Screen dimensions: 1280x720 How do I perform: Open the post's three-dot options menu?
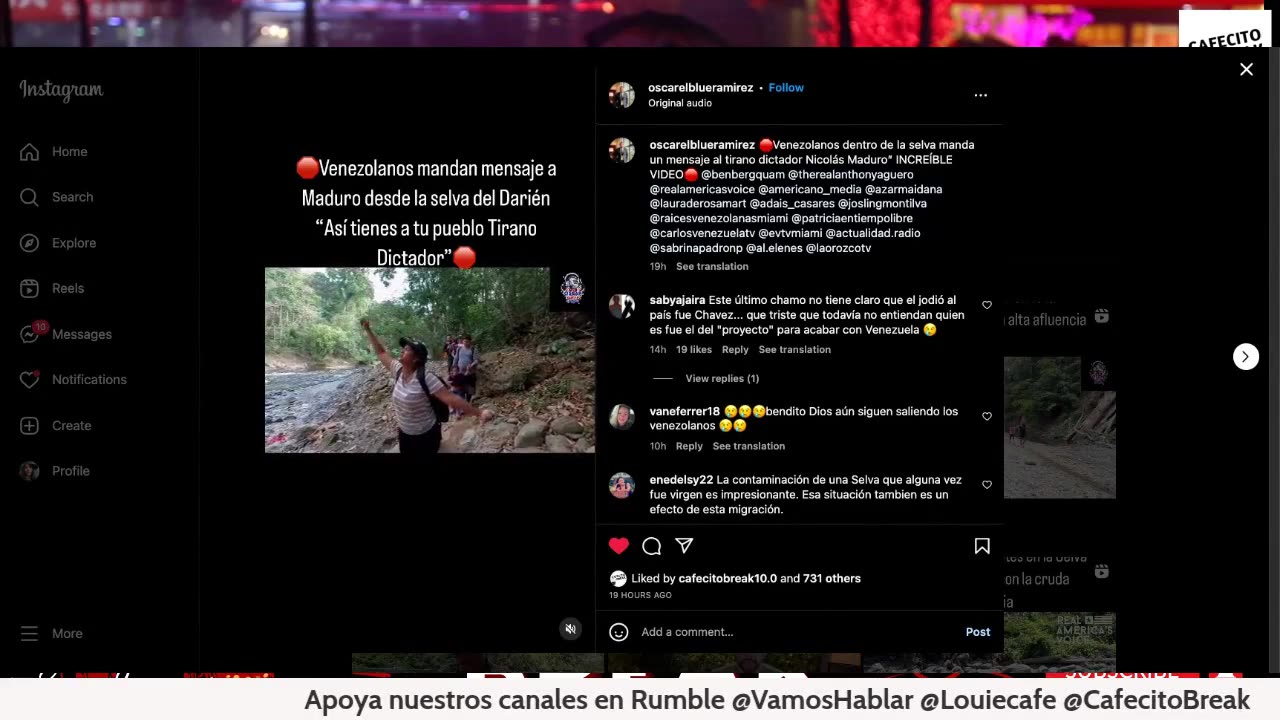point(980,95)
